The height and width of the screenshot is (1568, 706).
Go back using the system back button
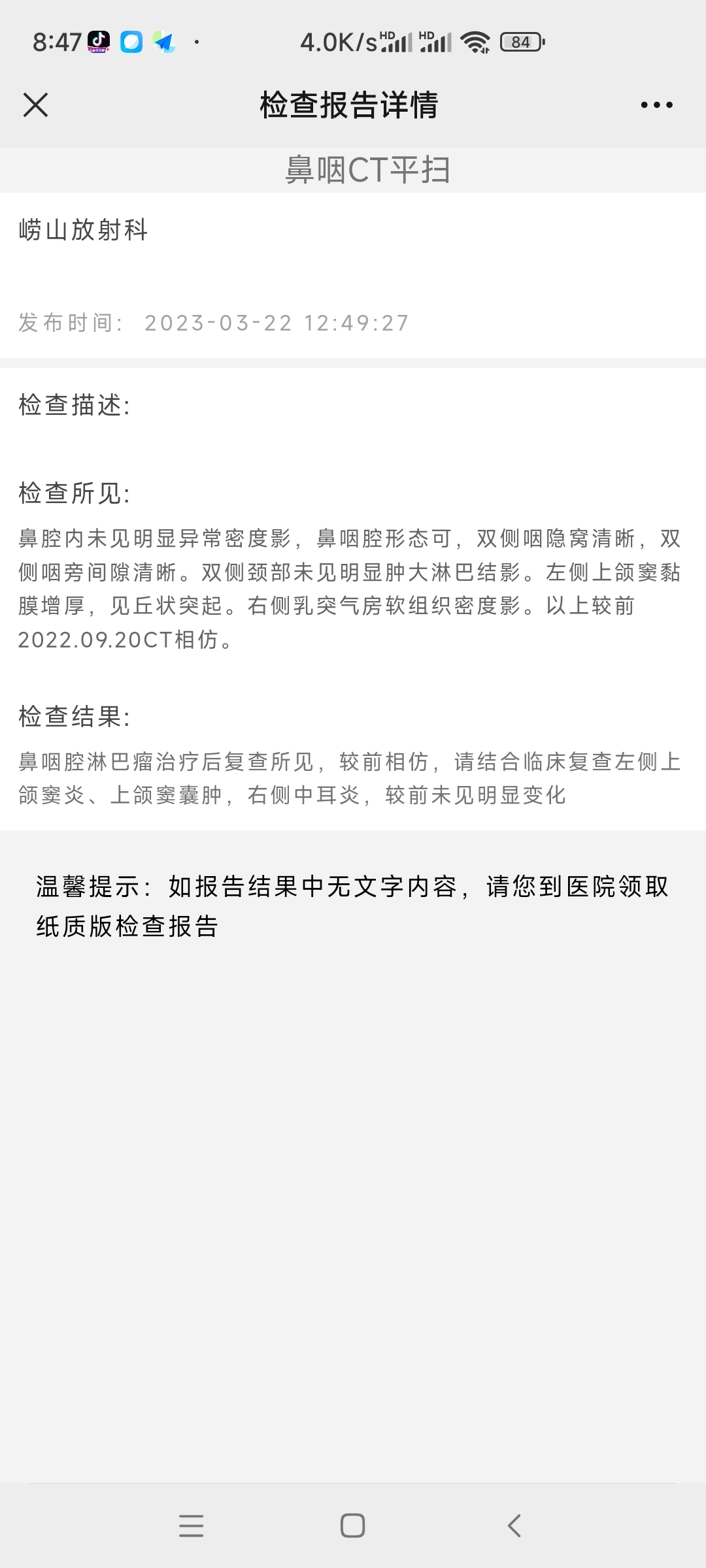click(514, 1526)
